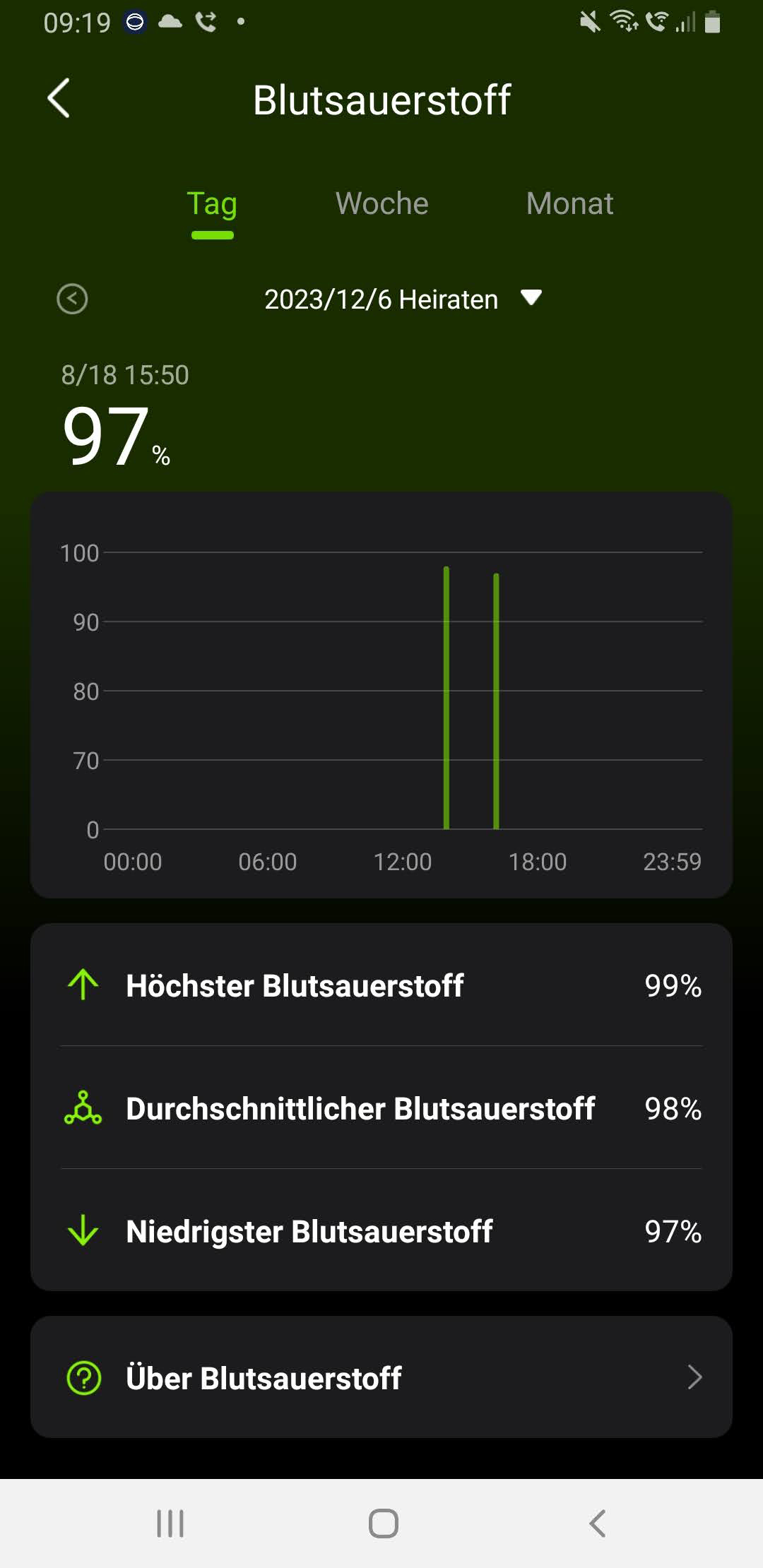Tap the system home button
This screenshot has height=1568, width=763.
pos(383,1523)
